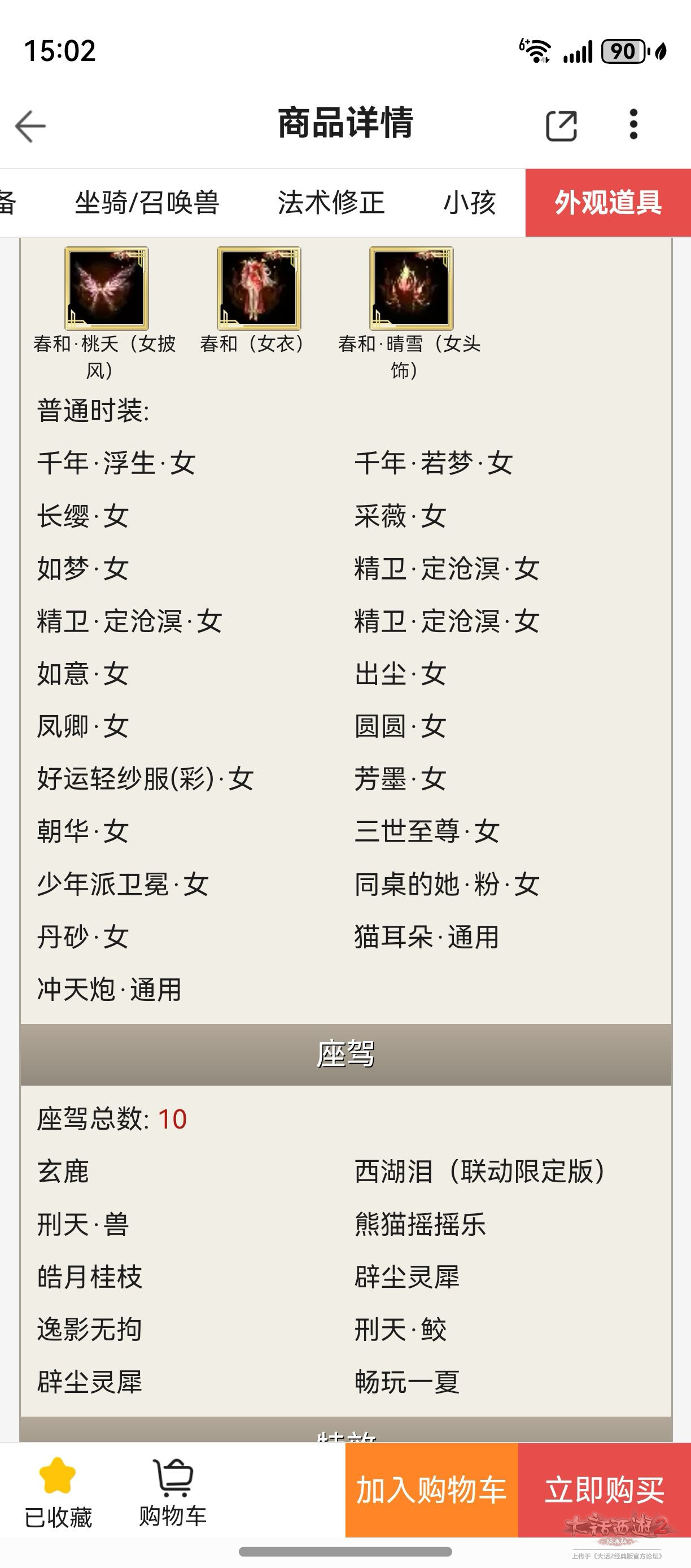Select the 法术修正 tab
Screen dimensions: 691x1568
point(331,203)
